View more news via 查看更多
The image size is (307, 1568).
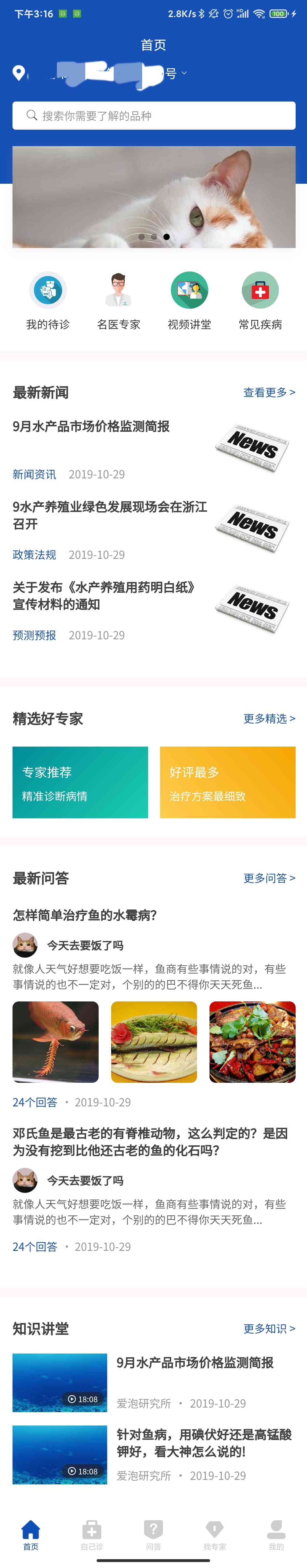(x=269, y=392)
